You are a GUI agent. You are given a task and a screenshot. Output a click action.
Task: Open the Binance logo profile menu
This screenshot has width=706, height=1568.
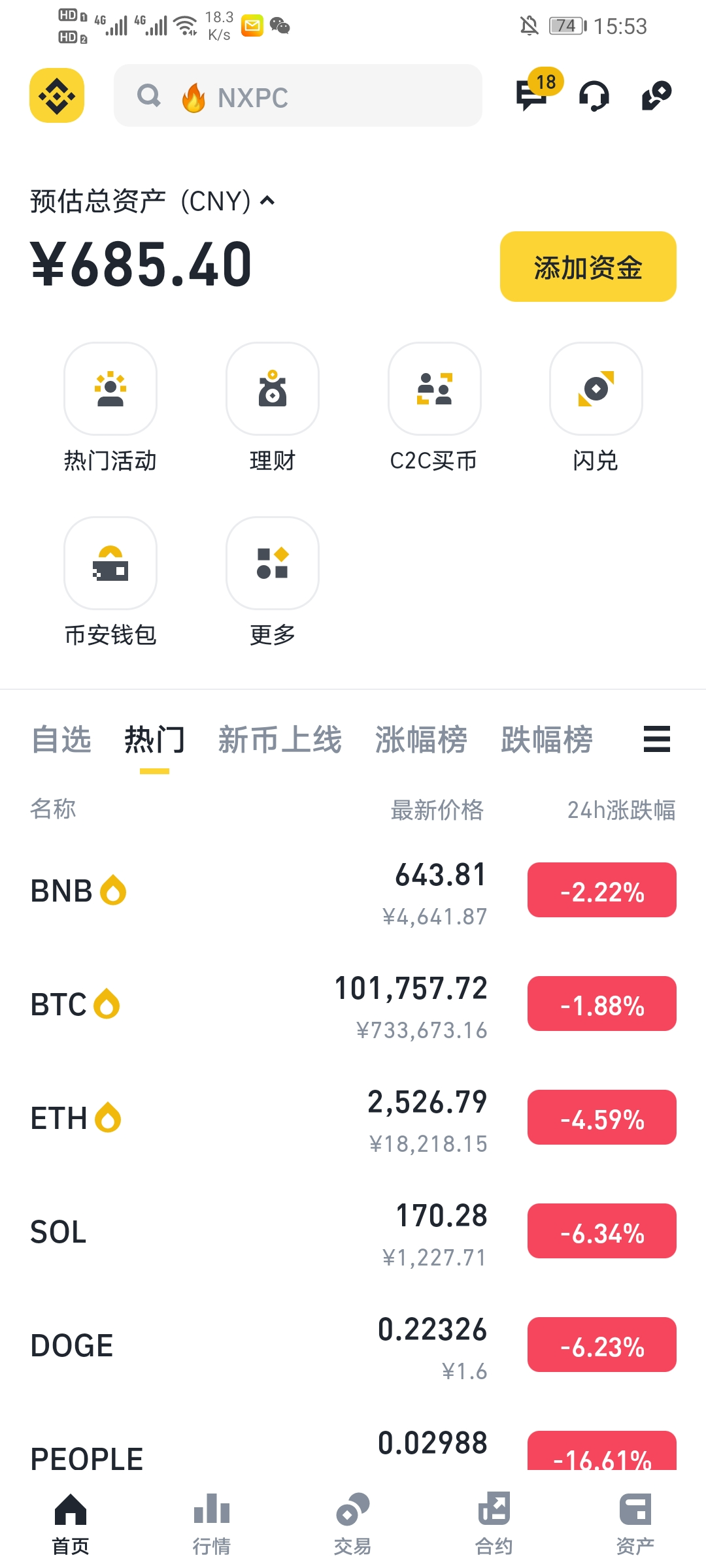[57, 95]
